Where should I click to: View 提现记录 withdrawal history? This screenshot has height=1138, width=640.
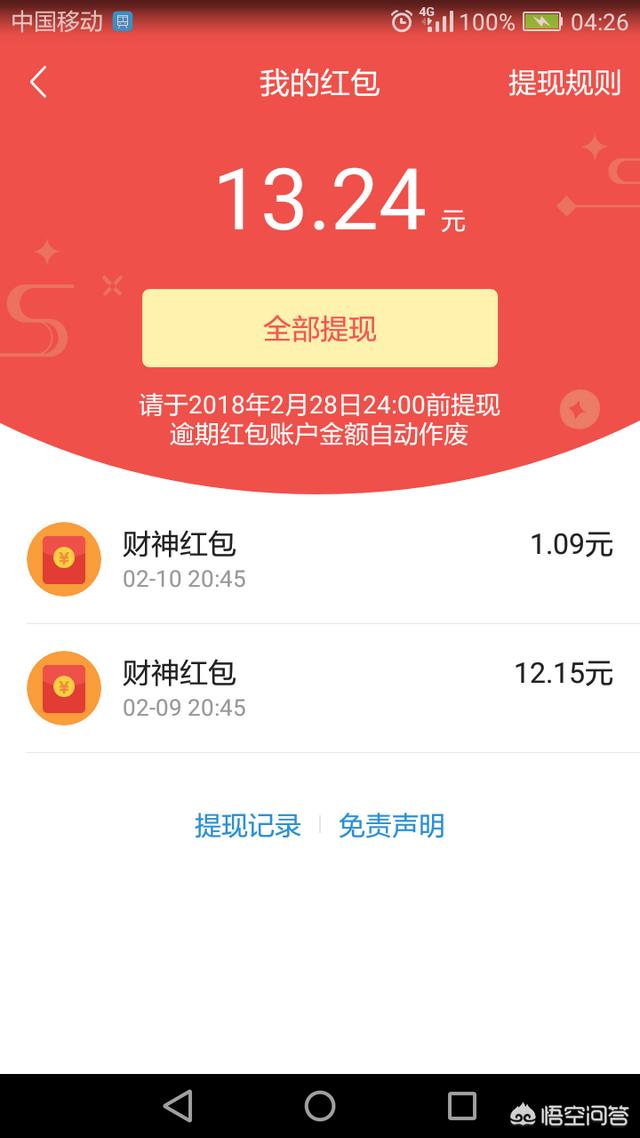(248, 826)
